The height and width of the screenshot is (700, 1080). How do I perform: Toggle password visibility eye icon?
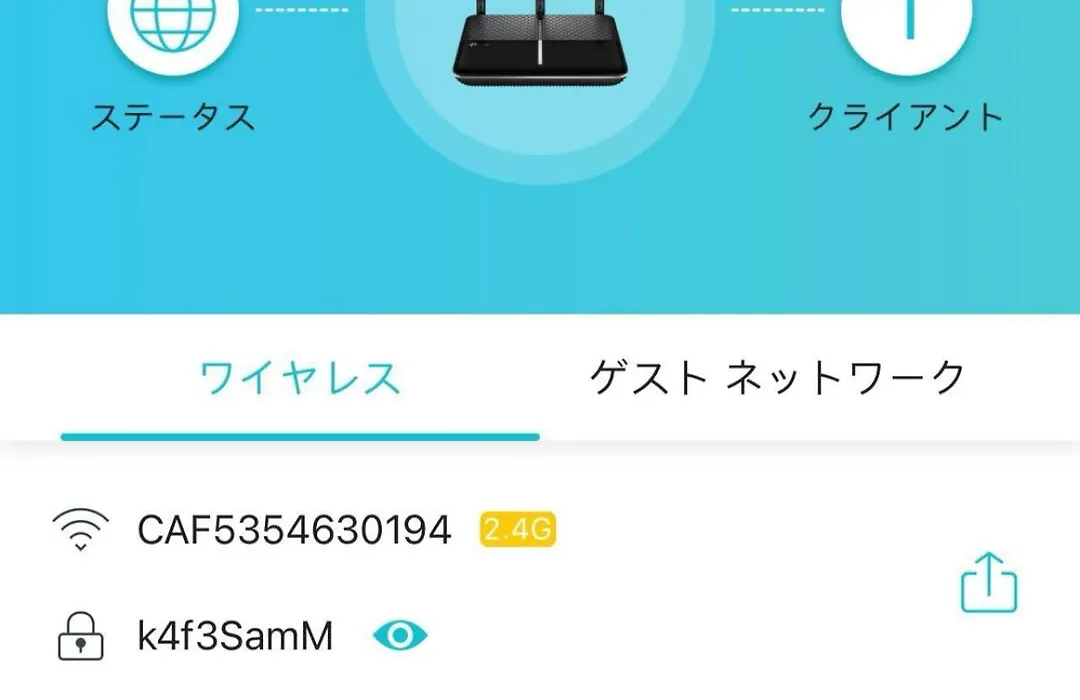[x=401, y=635]
